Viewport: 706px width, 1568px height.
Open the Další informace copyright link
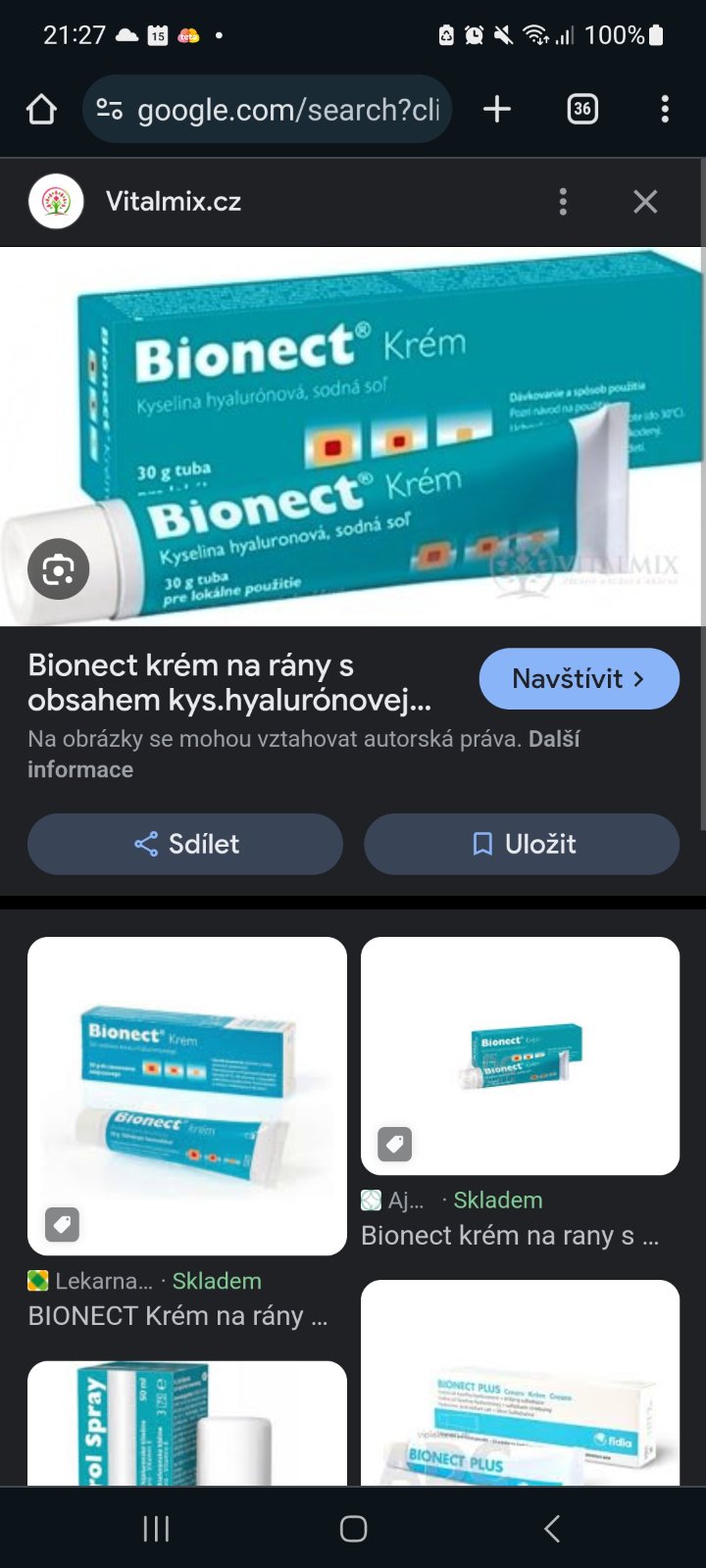click(555, 739)
